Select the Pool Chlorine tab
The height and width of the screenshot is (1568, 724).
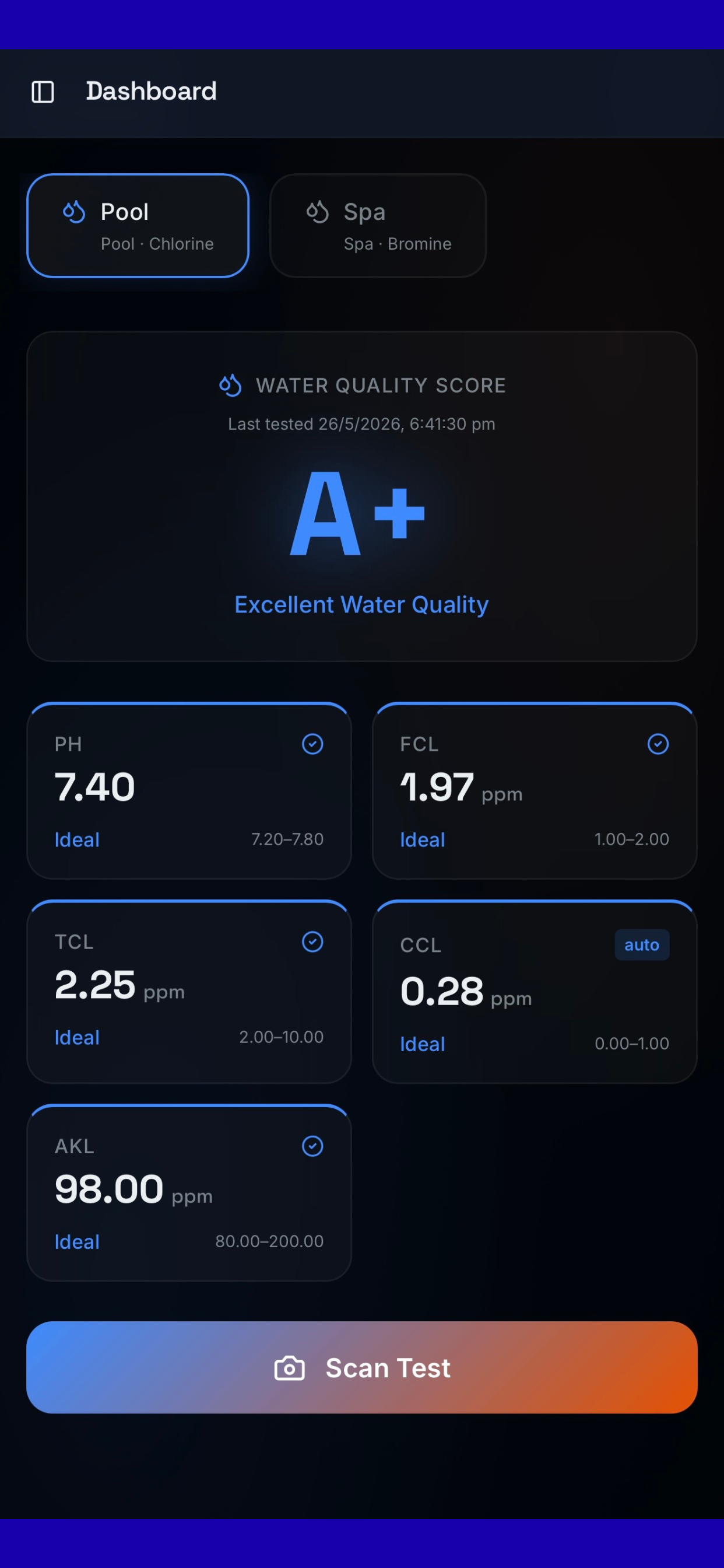(x=138, y=226)
